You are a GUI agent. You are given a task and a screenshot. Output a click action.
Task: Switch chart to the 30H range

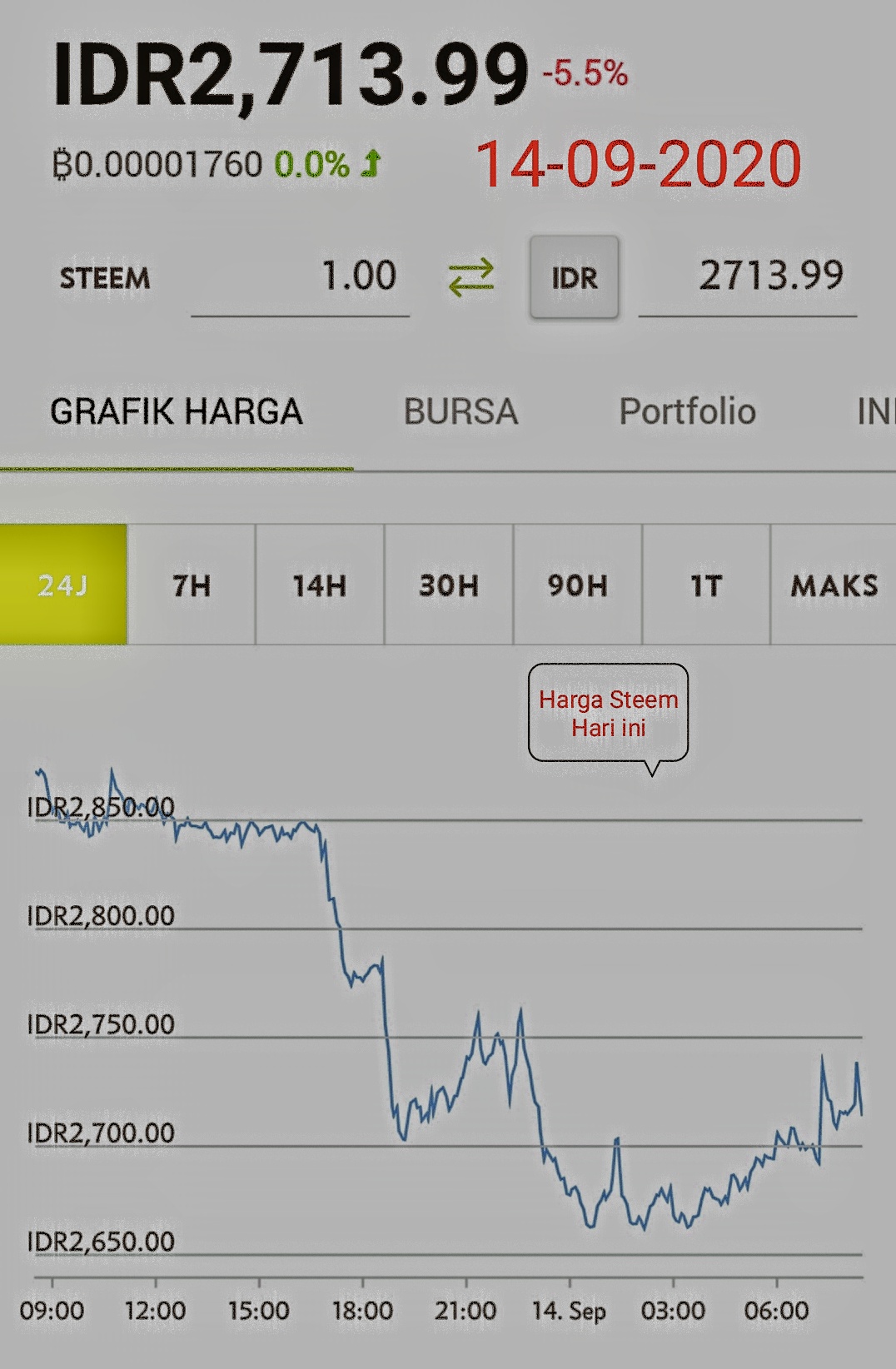pyautogui.click(x=449, y=585)
